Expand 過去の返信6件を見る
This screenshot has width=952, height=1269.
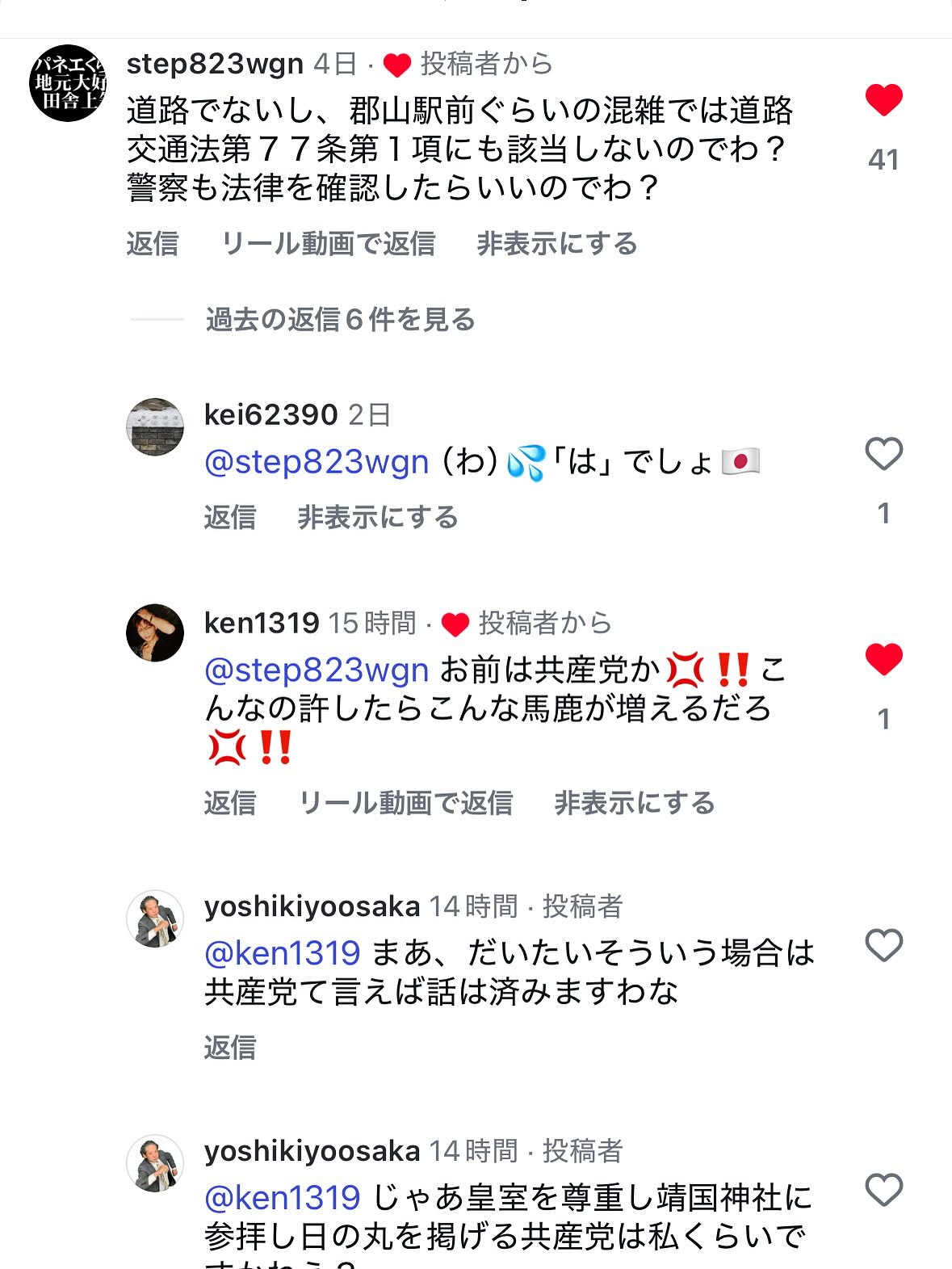(340, 320)
